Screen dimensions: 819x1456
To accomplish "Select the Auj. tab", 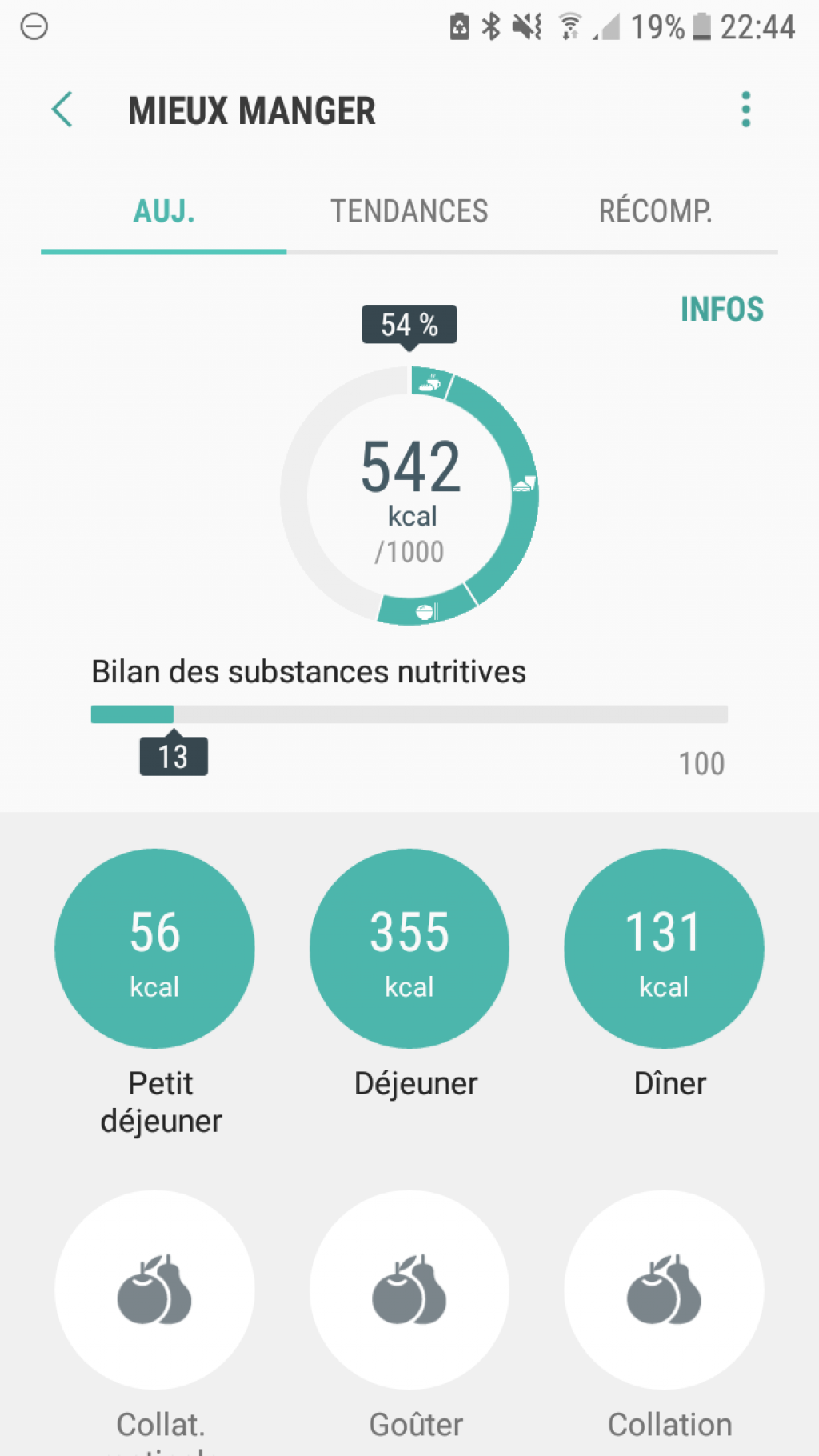I will [x=164, y=211].
